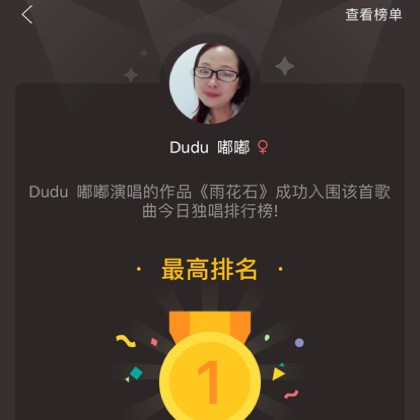Open the circular profile avatar
Screen dimensions: 420x420
coord(210,83)
